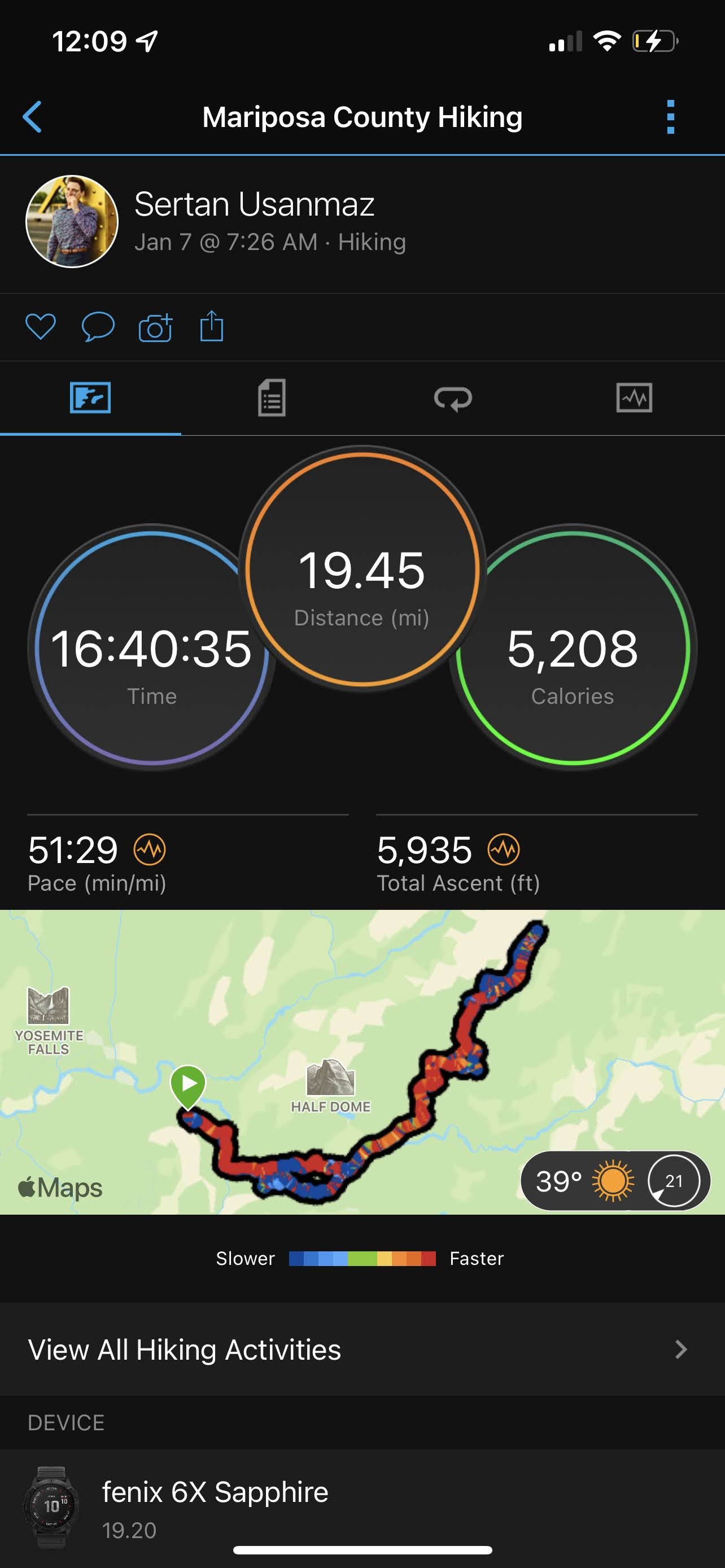Add a photo with the camera icon
The width and height of the screenshot is (725, 1568).
[155, 327]
